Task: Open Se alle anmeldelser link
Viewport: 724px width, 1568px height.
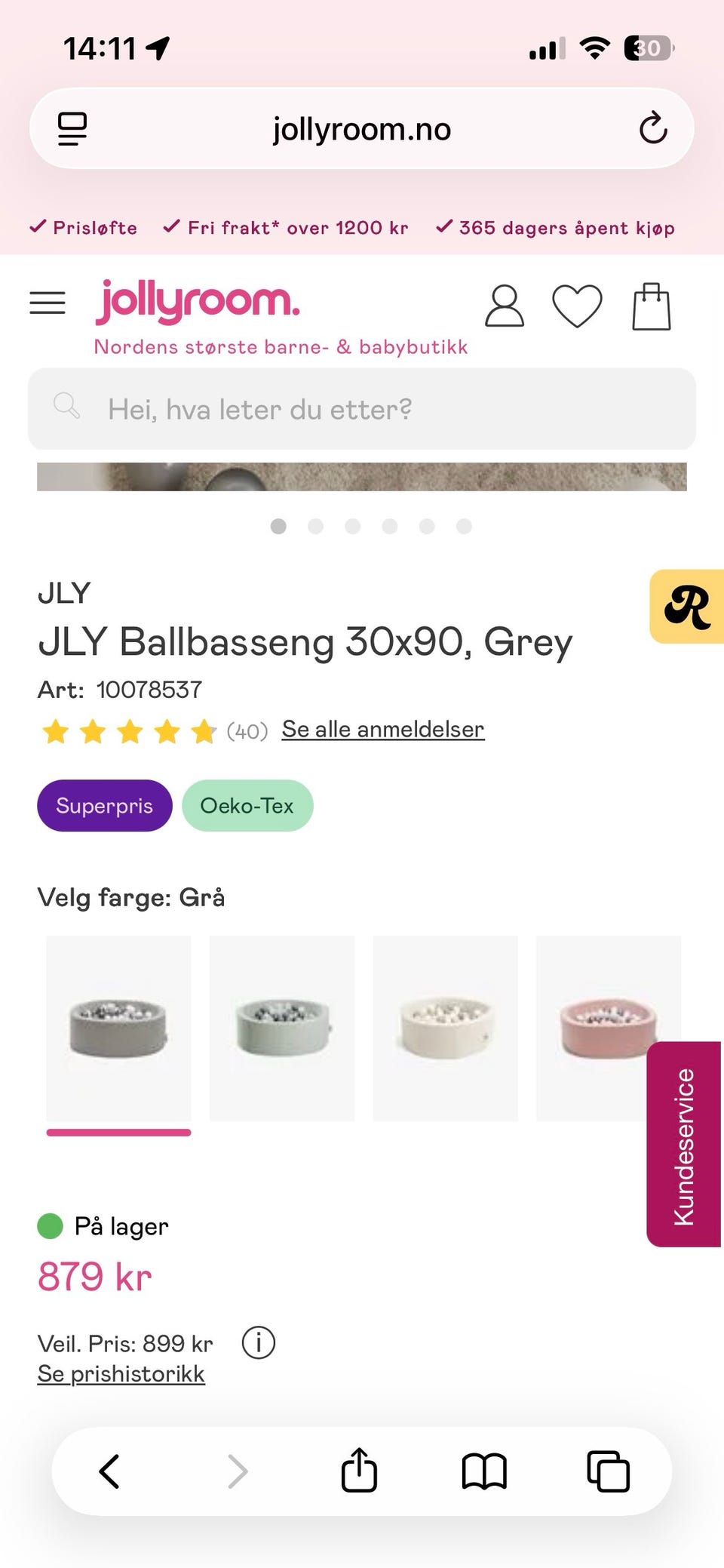Action: point(382,729)
